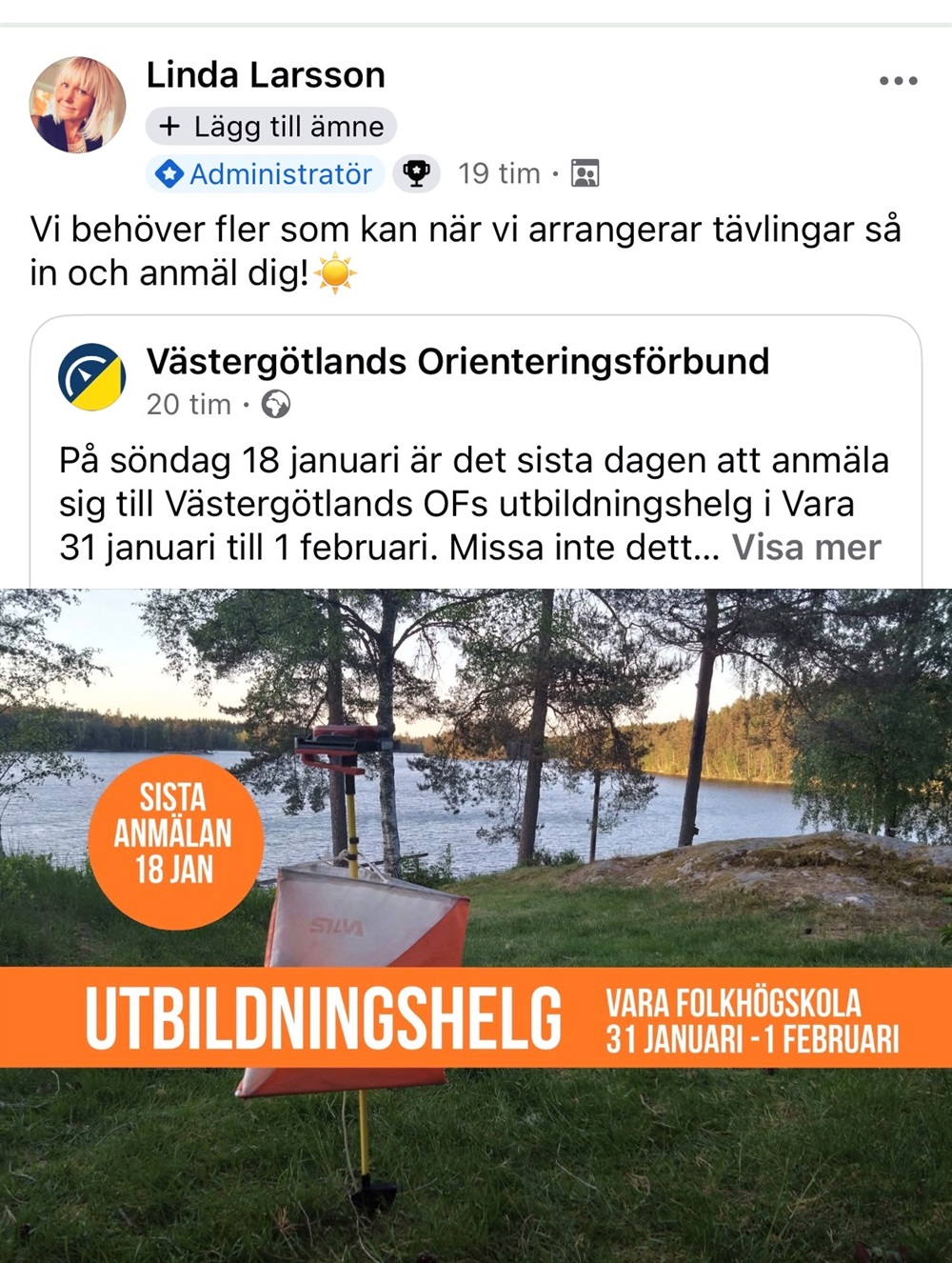Tap Lägg till ämne chip

(271, 126)
